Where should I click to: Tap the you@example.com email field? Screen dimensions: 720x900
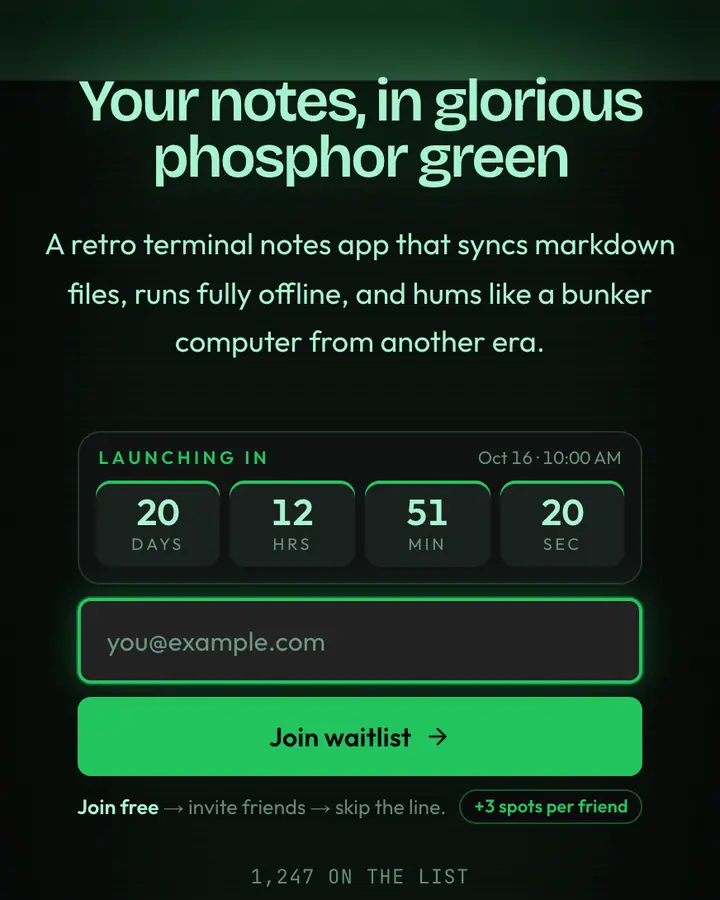360,641
